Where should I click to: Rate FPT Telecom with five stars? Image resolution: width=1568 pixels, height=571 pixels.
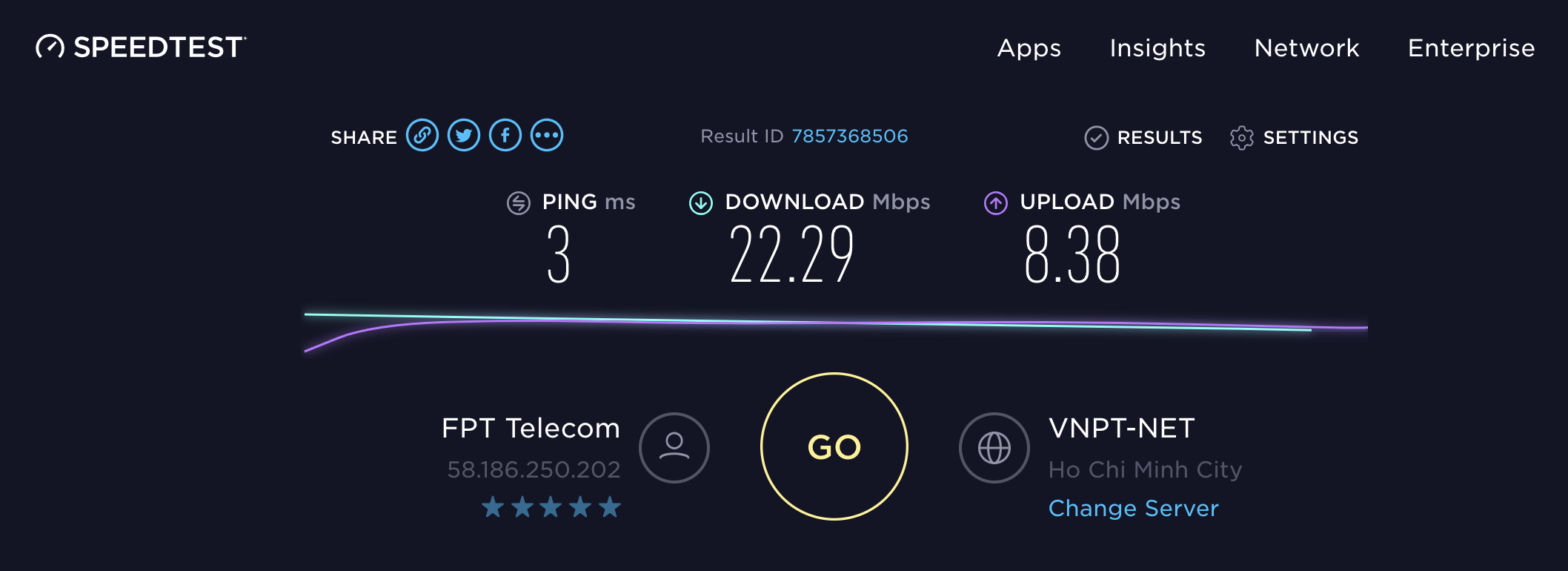610,508
